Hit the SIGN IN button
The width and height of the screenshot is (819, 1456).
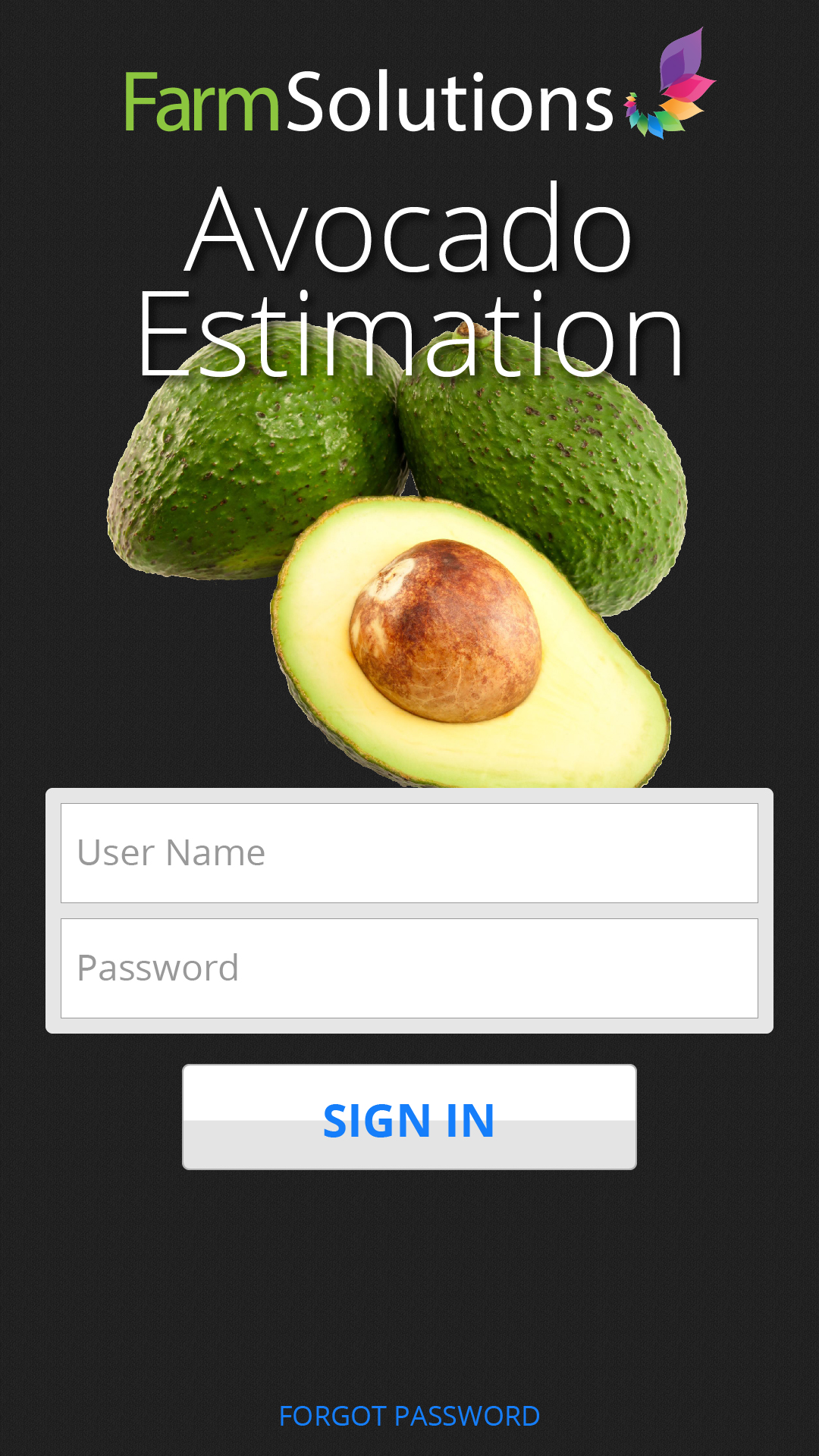tap(409, 1117)
